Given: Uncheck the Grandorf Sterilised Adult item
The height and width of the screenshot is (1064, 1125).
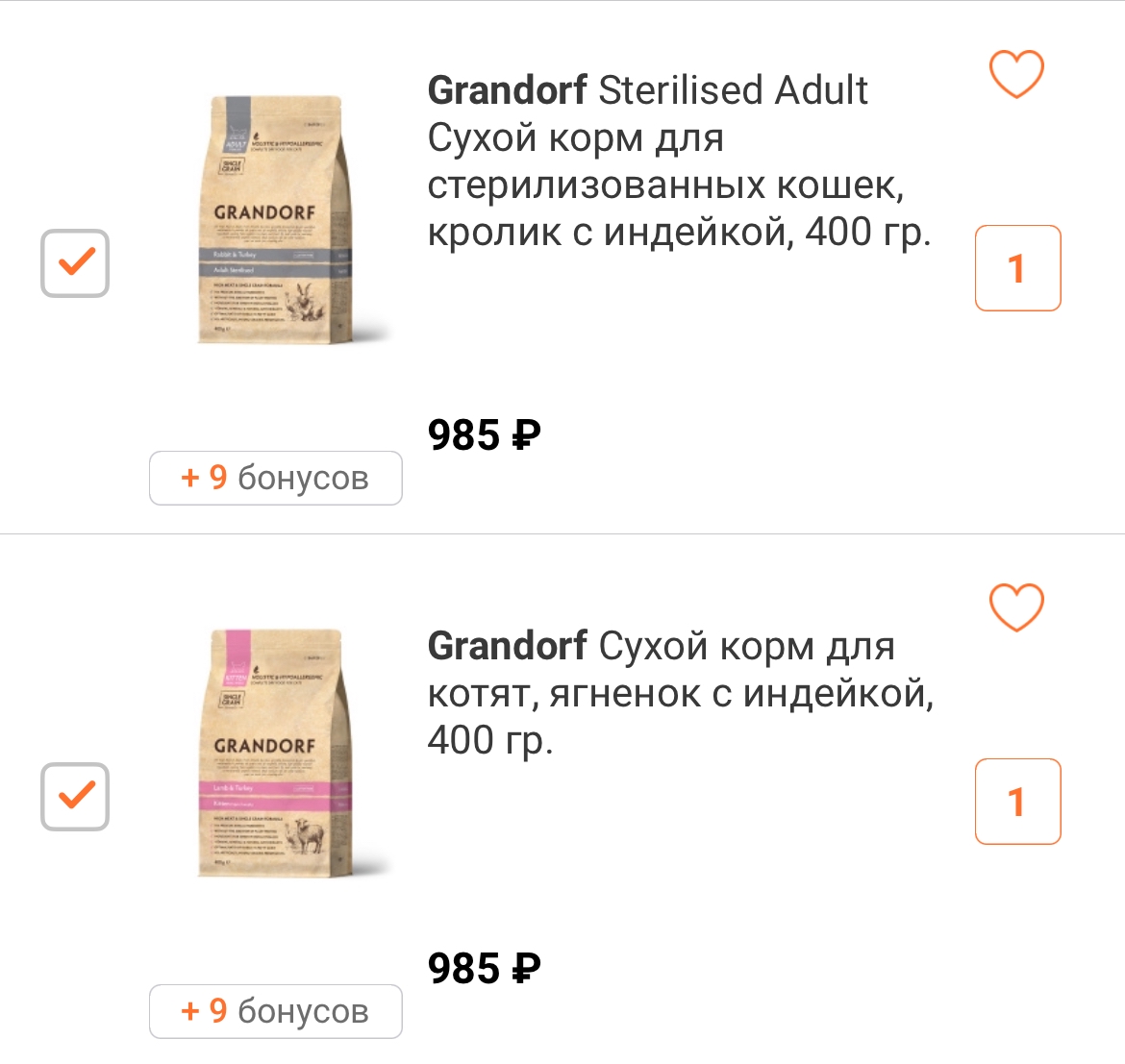Looking at the screenshot, I should pyautogui.click(x=75, y=263).
